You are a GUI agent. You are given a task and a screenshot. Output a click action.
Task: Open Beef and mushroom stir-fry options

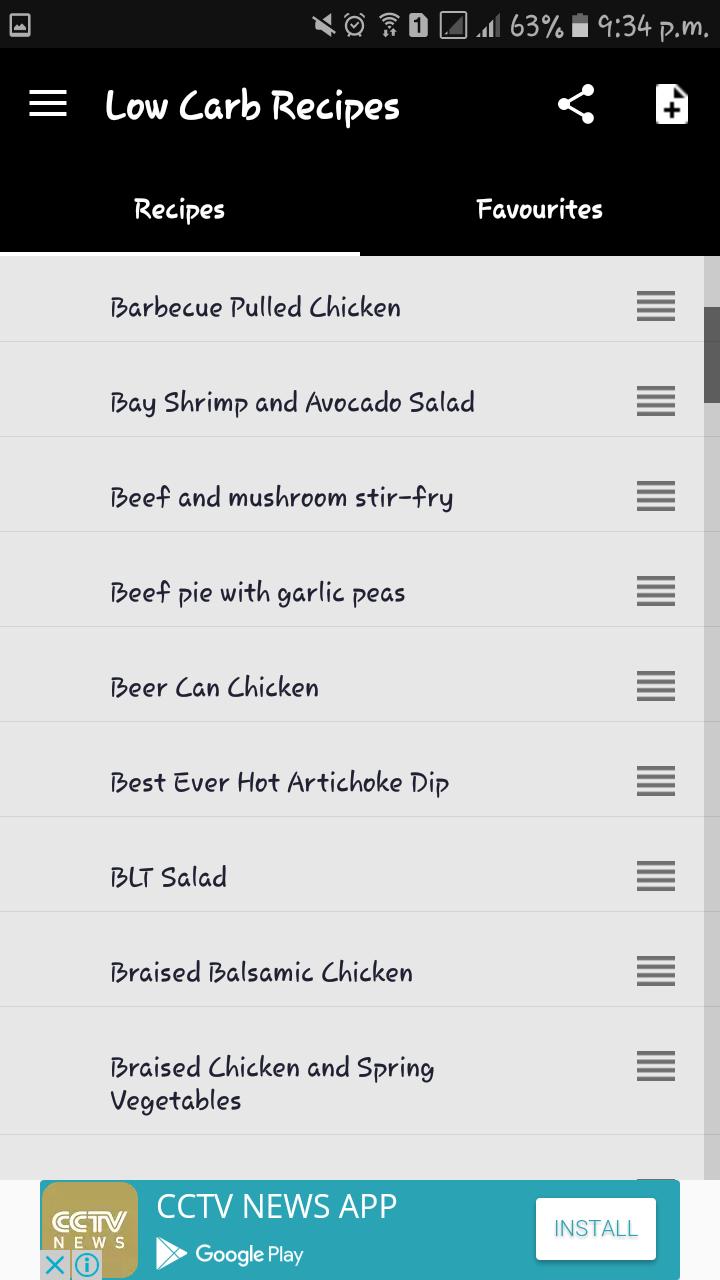[655, 497]
